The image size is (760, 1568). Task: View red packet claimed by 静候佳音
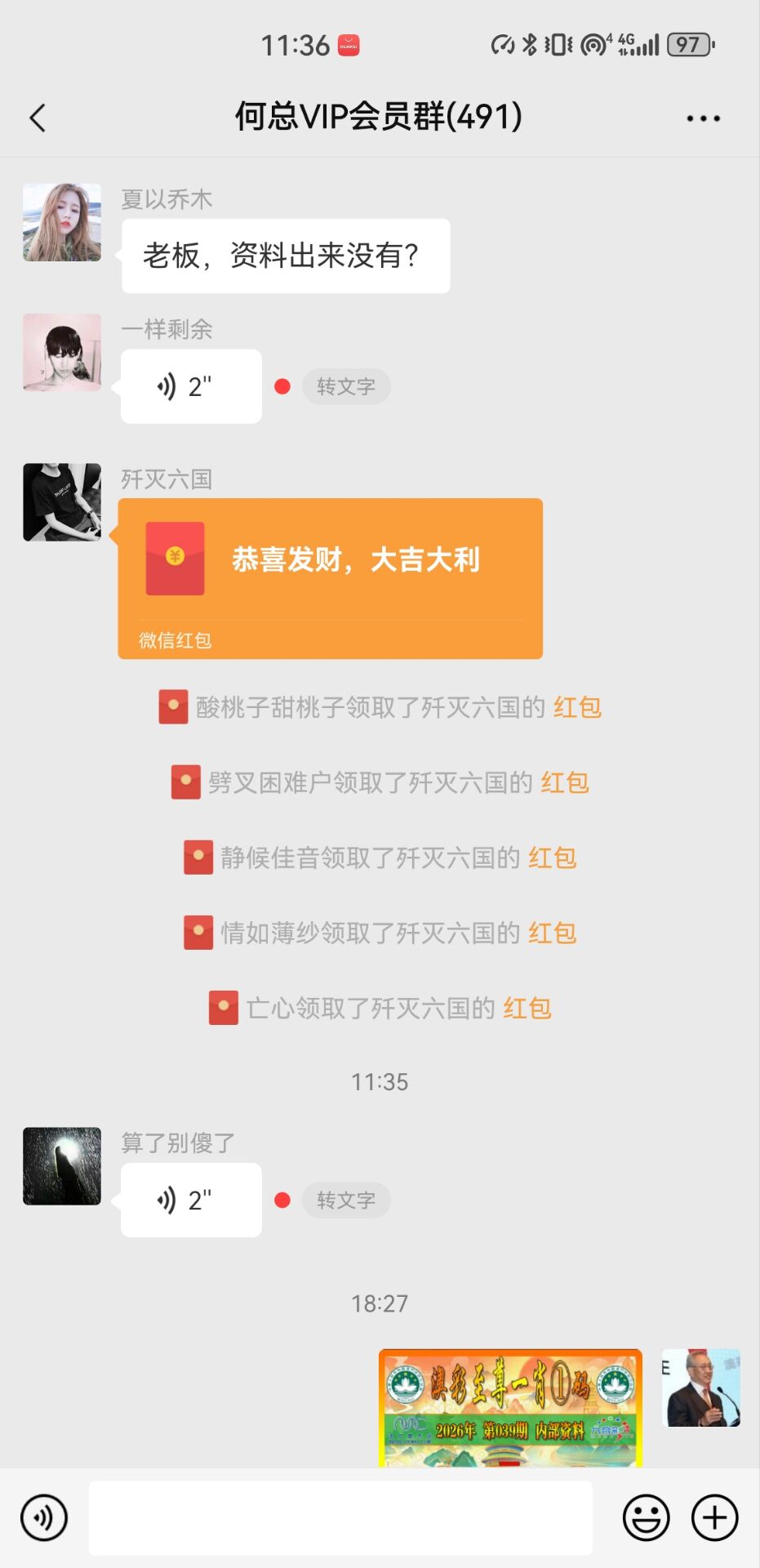coord(552,857)
